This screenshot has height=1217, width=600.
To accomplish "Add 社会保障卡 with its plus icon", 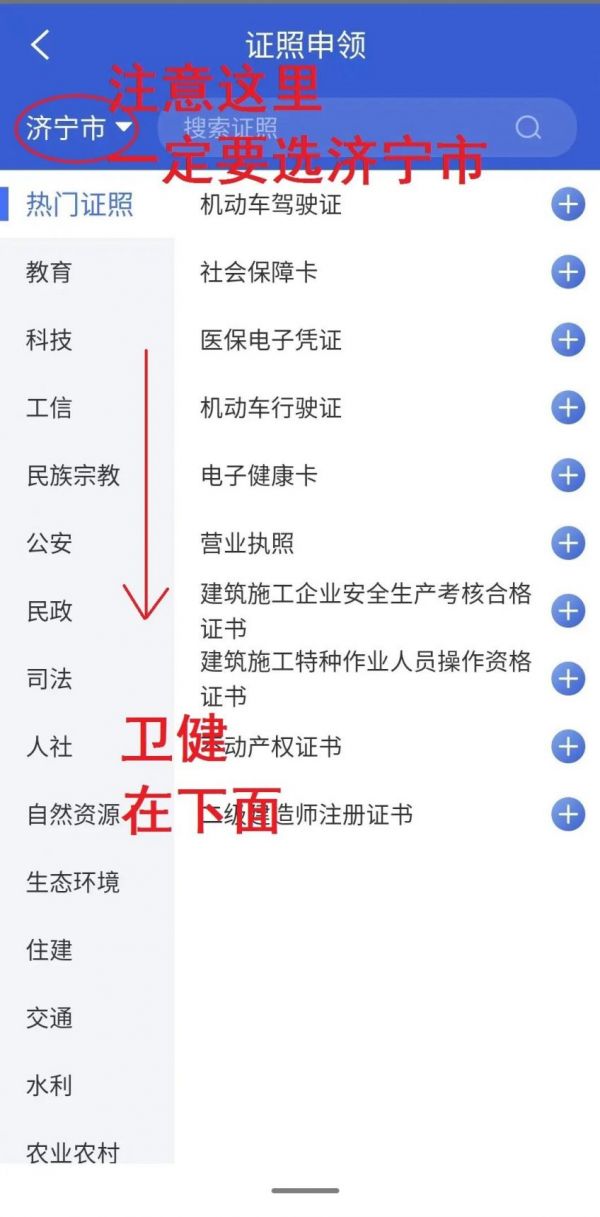I will click(568, 272).
